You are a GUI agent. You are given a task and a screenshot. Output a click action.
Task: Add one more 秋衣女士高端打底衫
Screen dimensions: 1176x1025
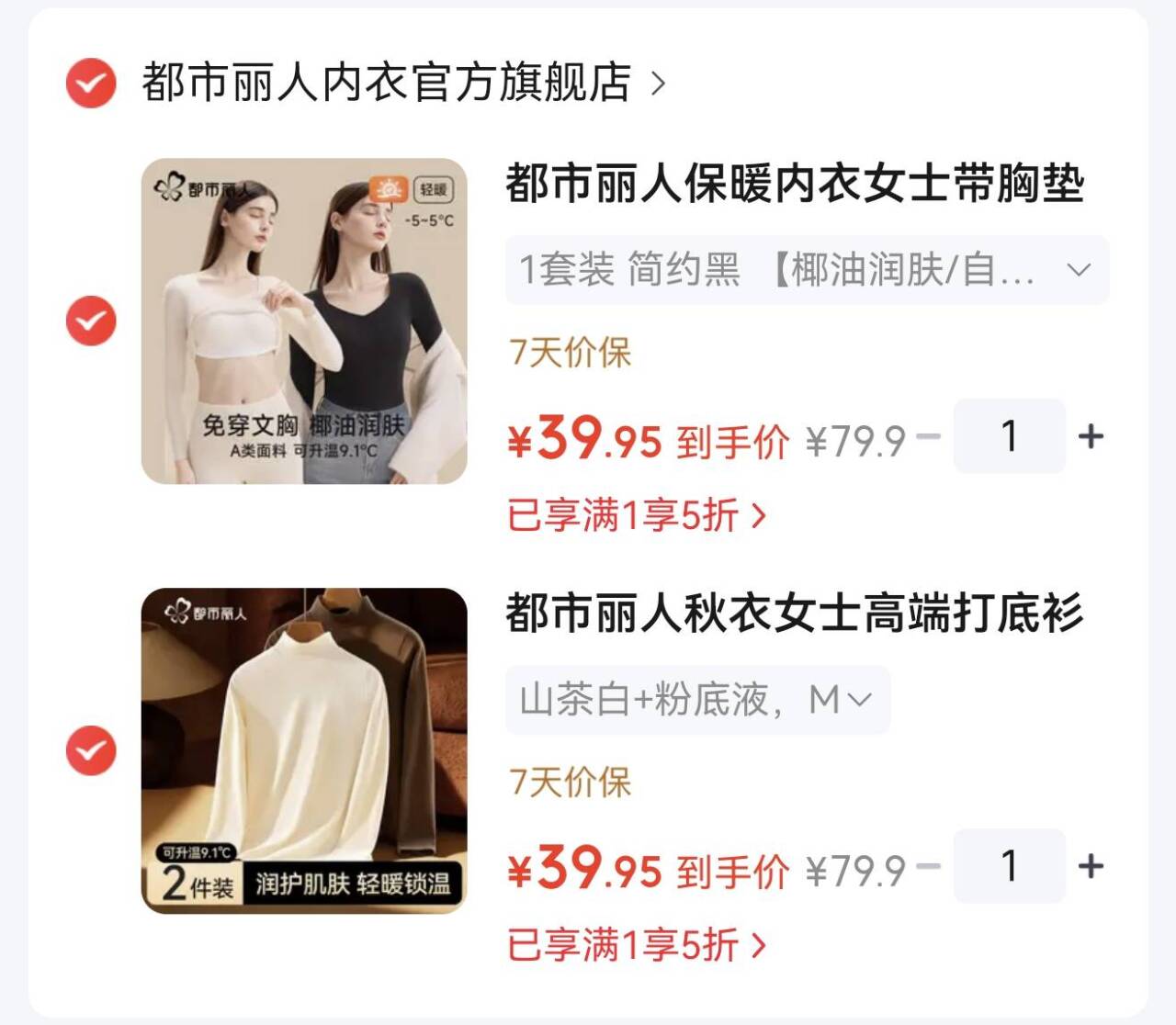point(1091,866)
